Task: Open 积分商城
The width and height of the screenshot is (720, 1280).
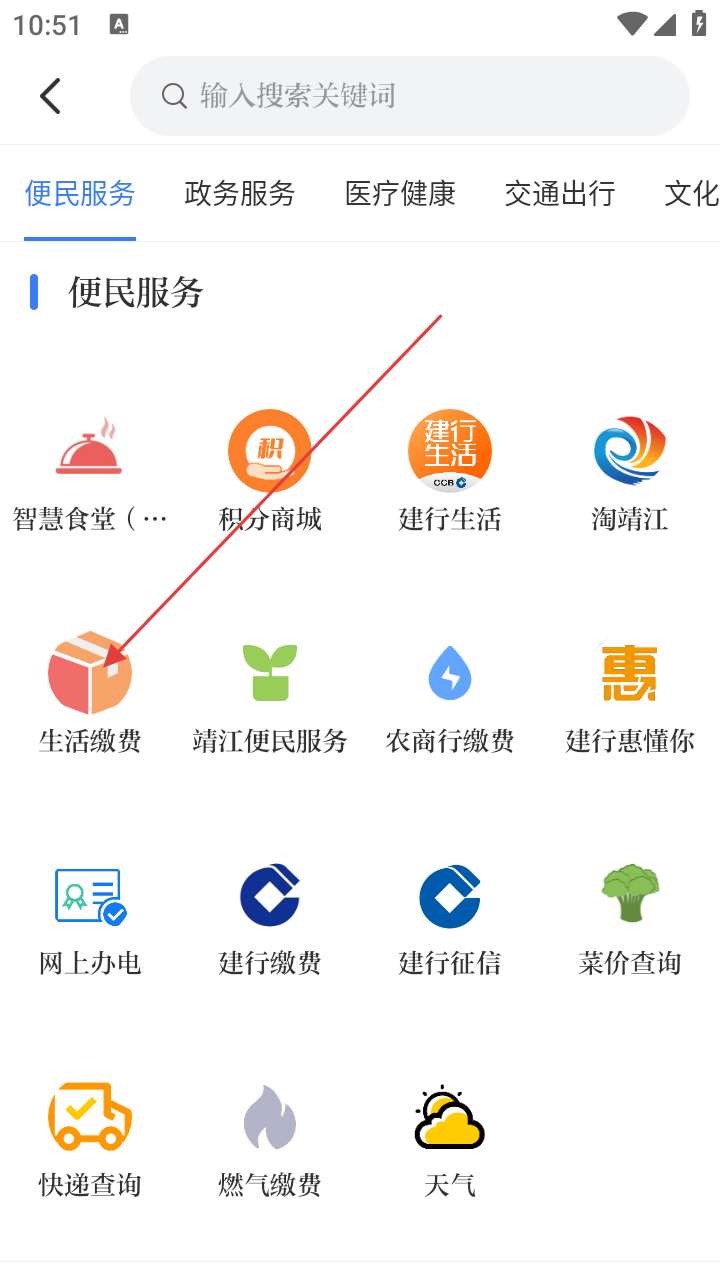Action: tap(270, 472)
